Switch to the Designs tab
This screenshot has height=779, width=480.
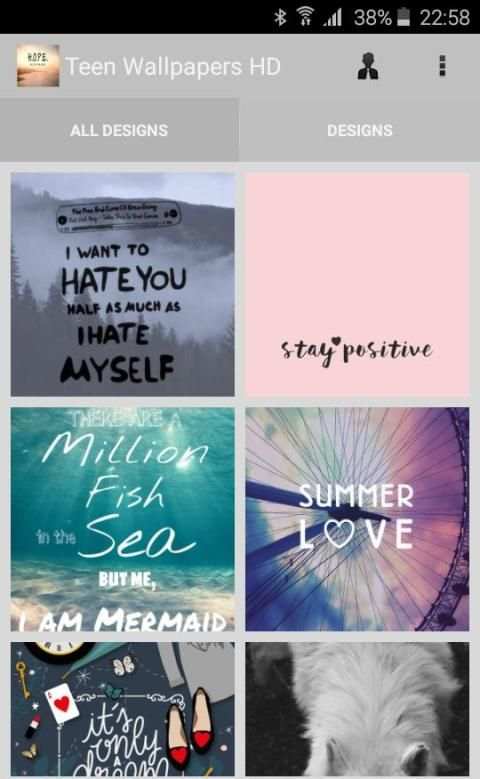point(360,130)
